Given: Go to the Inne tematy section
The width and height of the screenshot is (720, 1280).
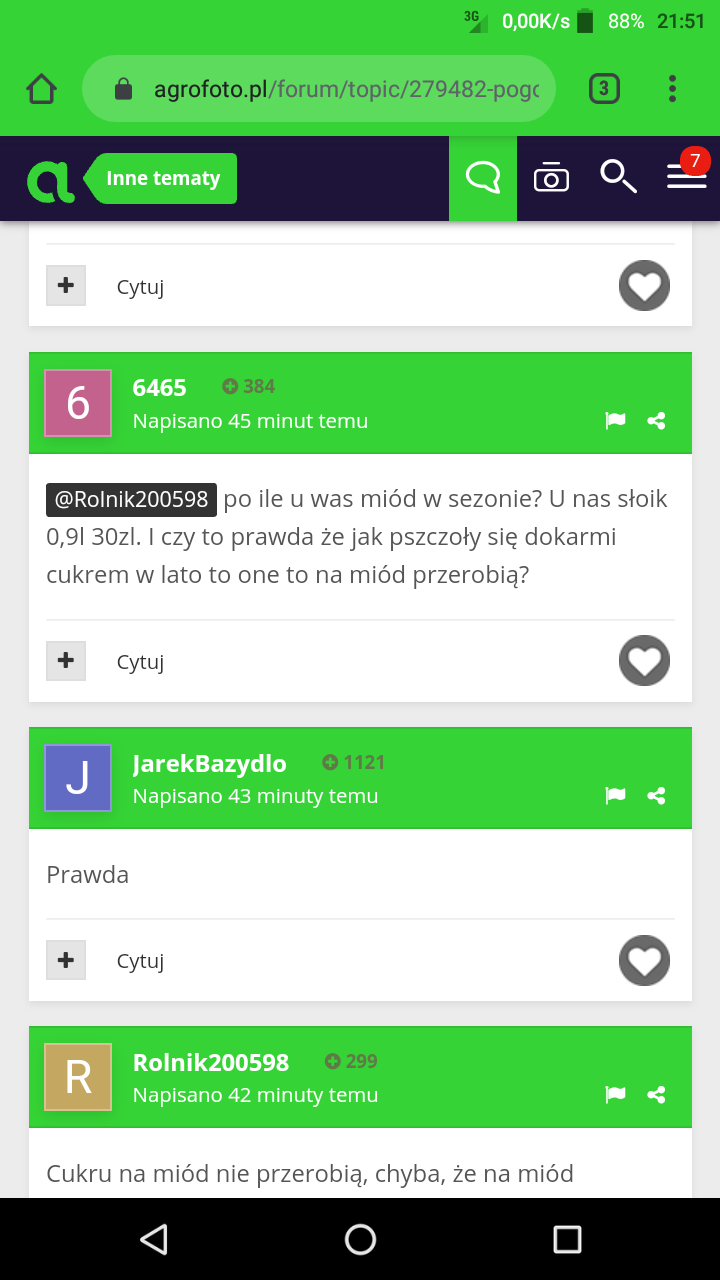Looking at the screenshot, I should pyautogui.click(x=163, y=179).
